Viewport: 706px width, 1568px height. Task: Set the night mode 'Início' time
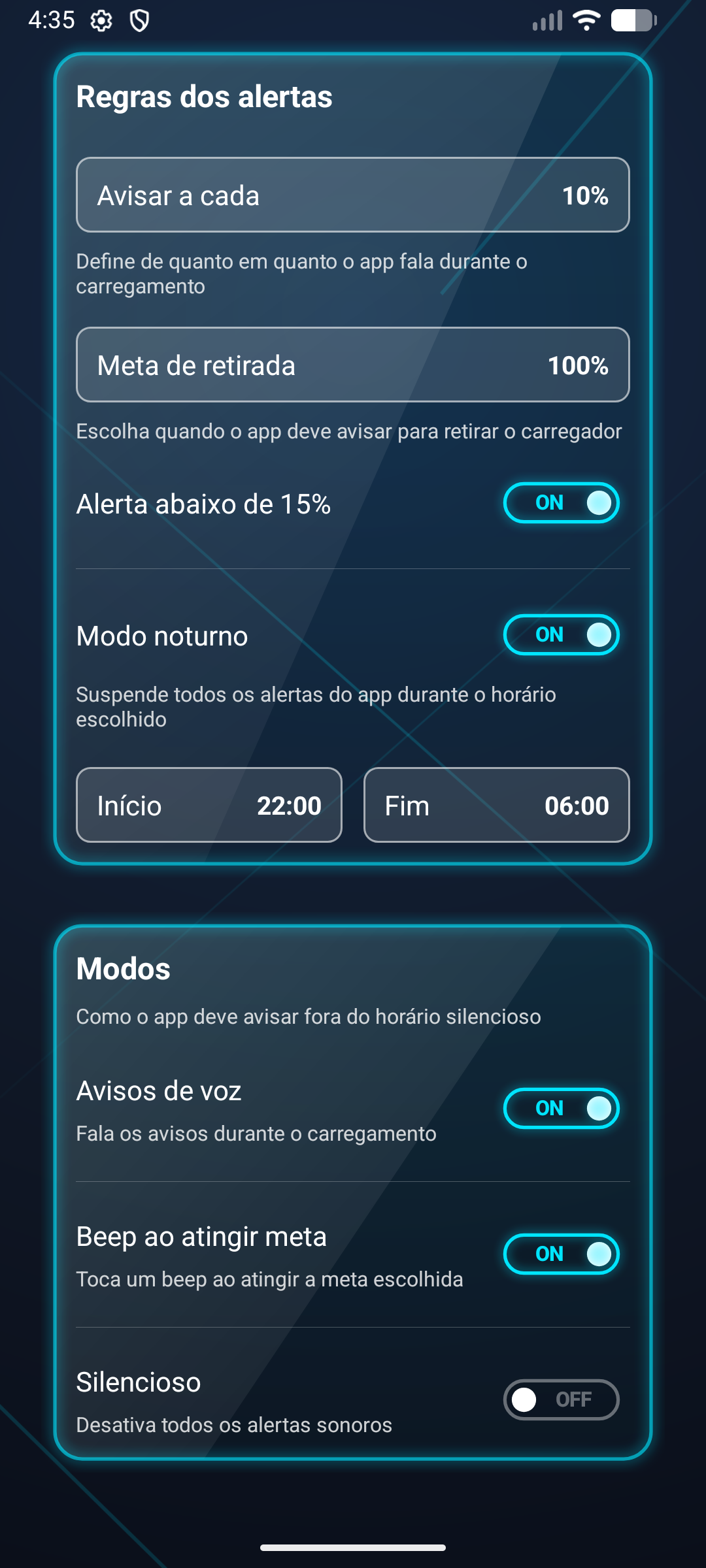[209, 805]
